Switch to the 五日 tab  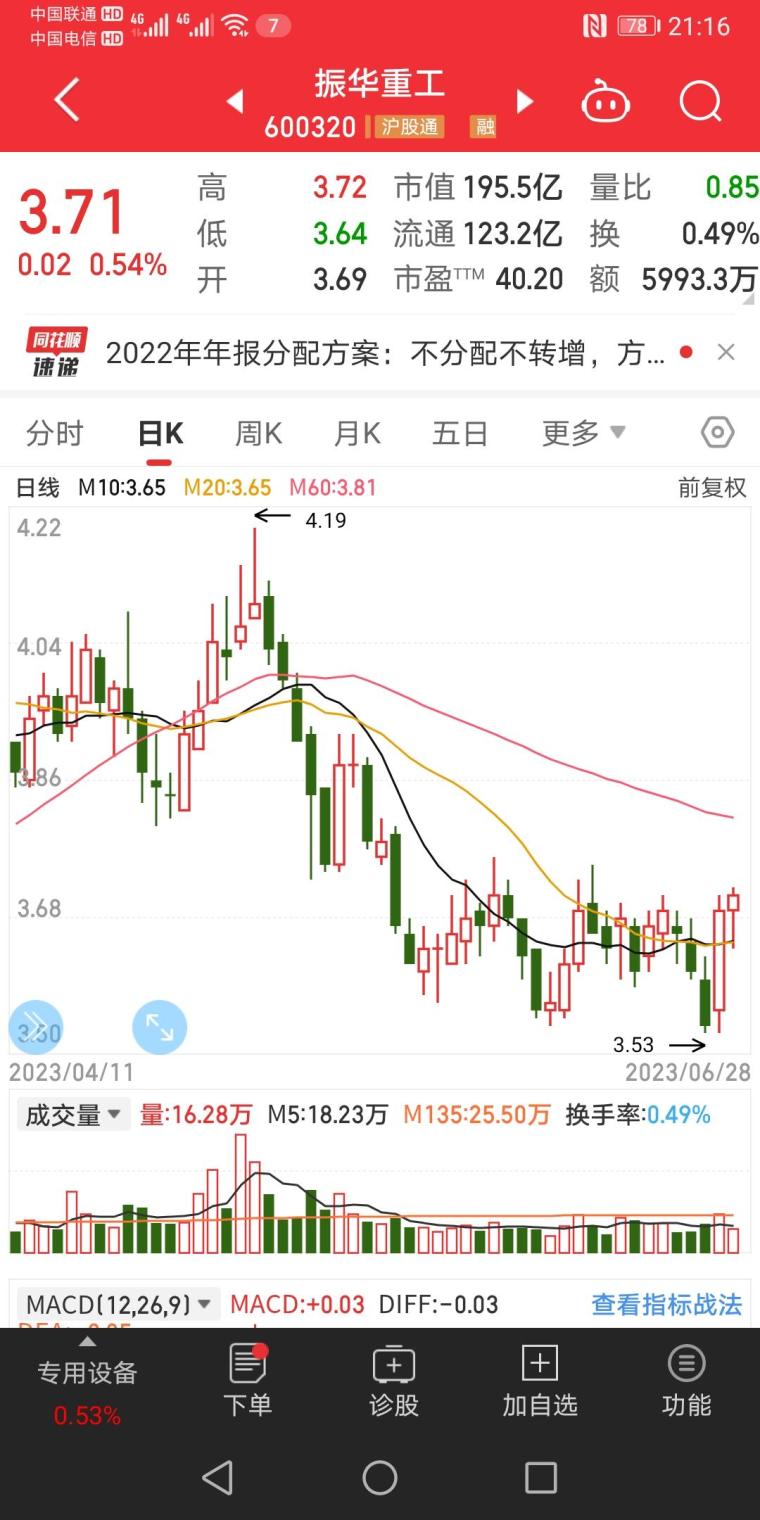click(x=460, y=433)
